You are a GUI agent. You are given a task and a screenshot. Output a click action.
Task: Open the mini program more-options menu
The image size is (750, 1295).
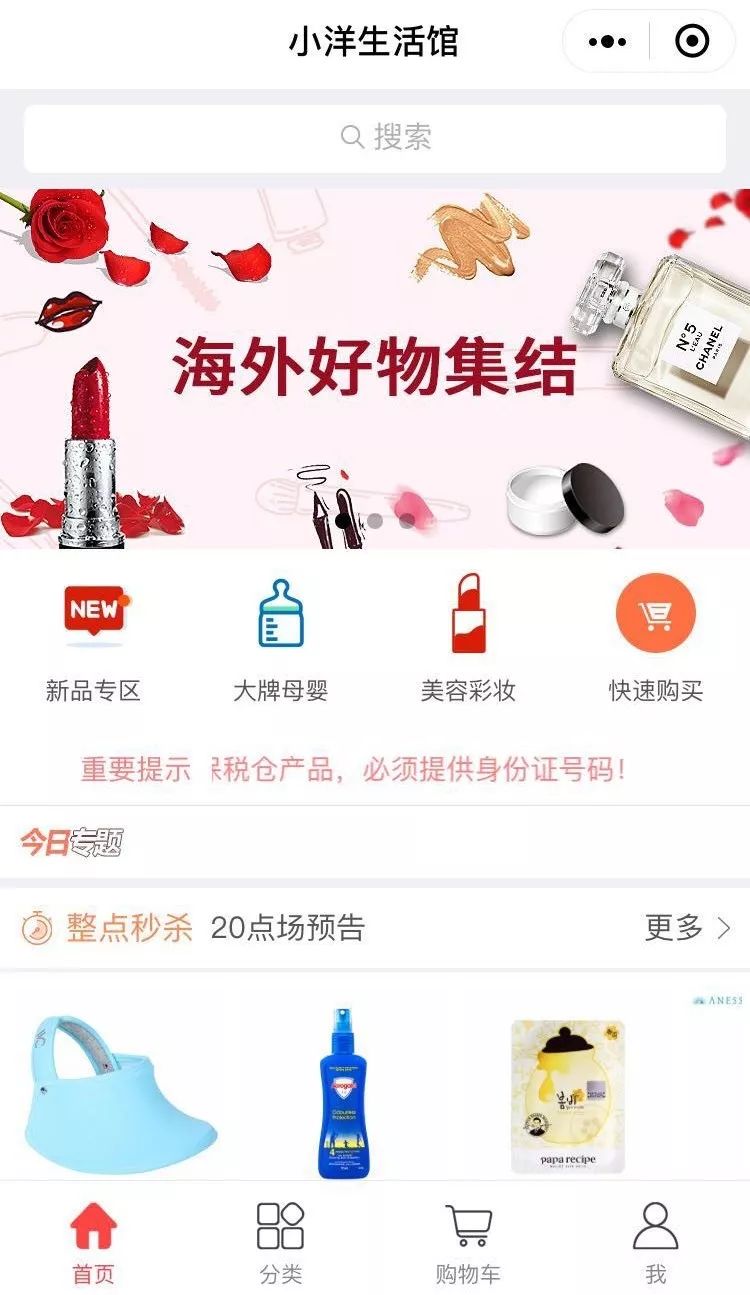click(608, 42)
